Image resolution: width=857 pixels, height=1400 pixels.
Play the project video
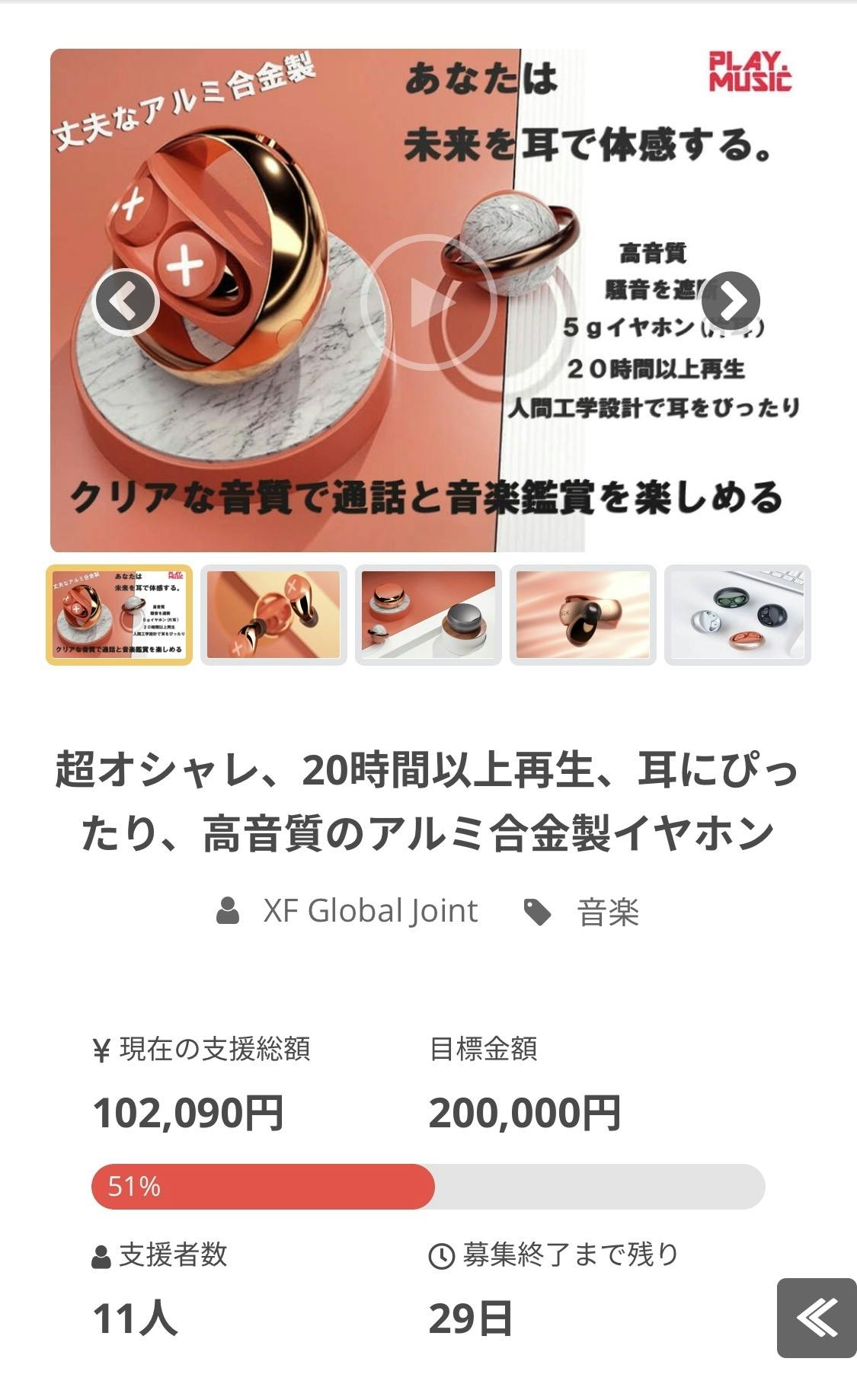pos(428,302)
